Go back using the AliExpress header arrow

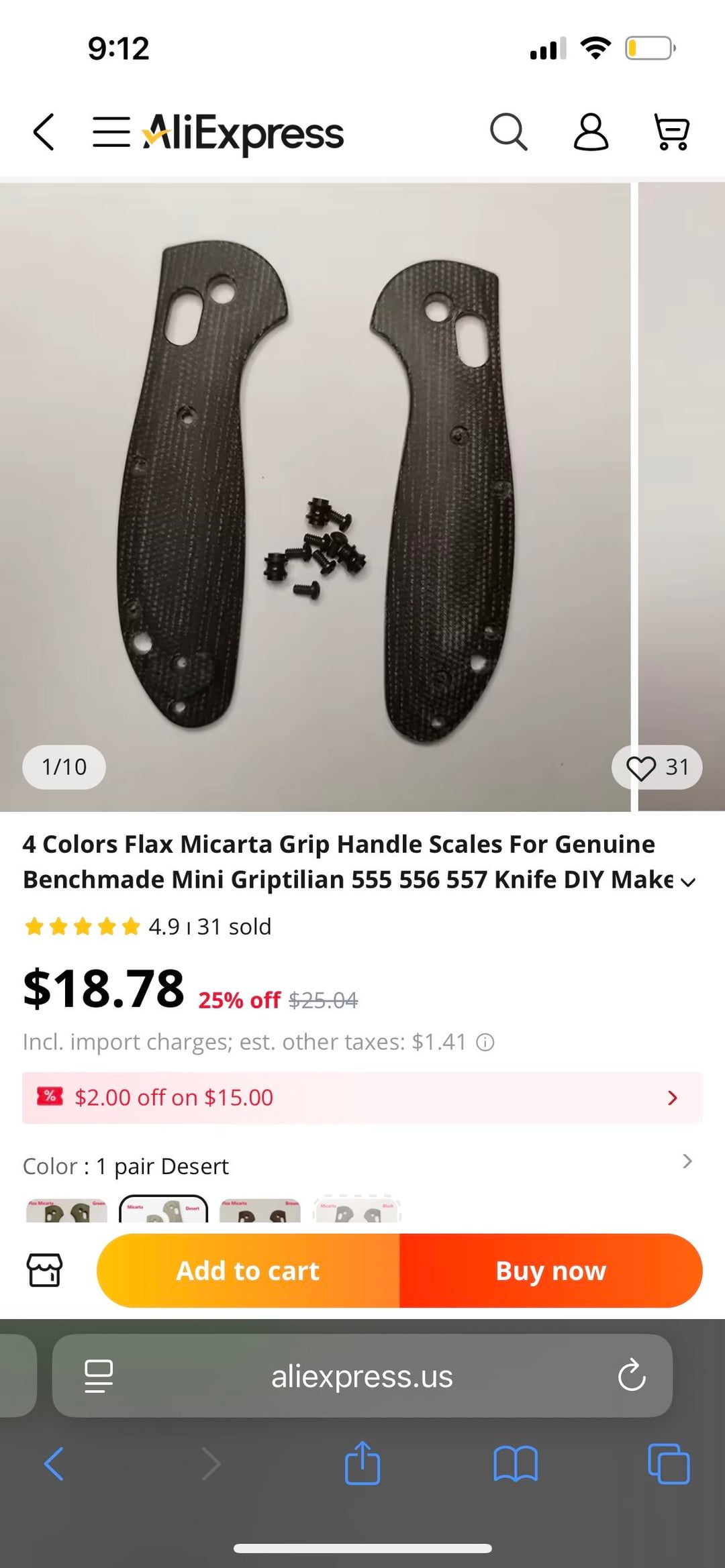(44, 132)
